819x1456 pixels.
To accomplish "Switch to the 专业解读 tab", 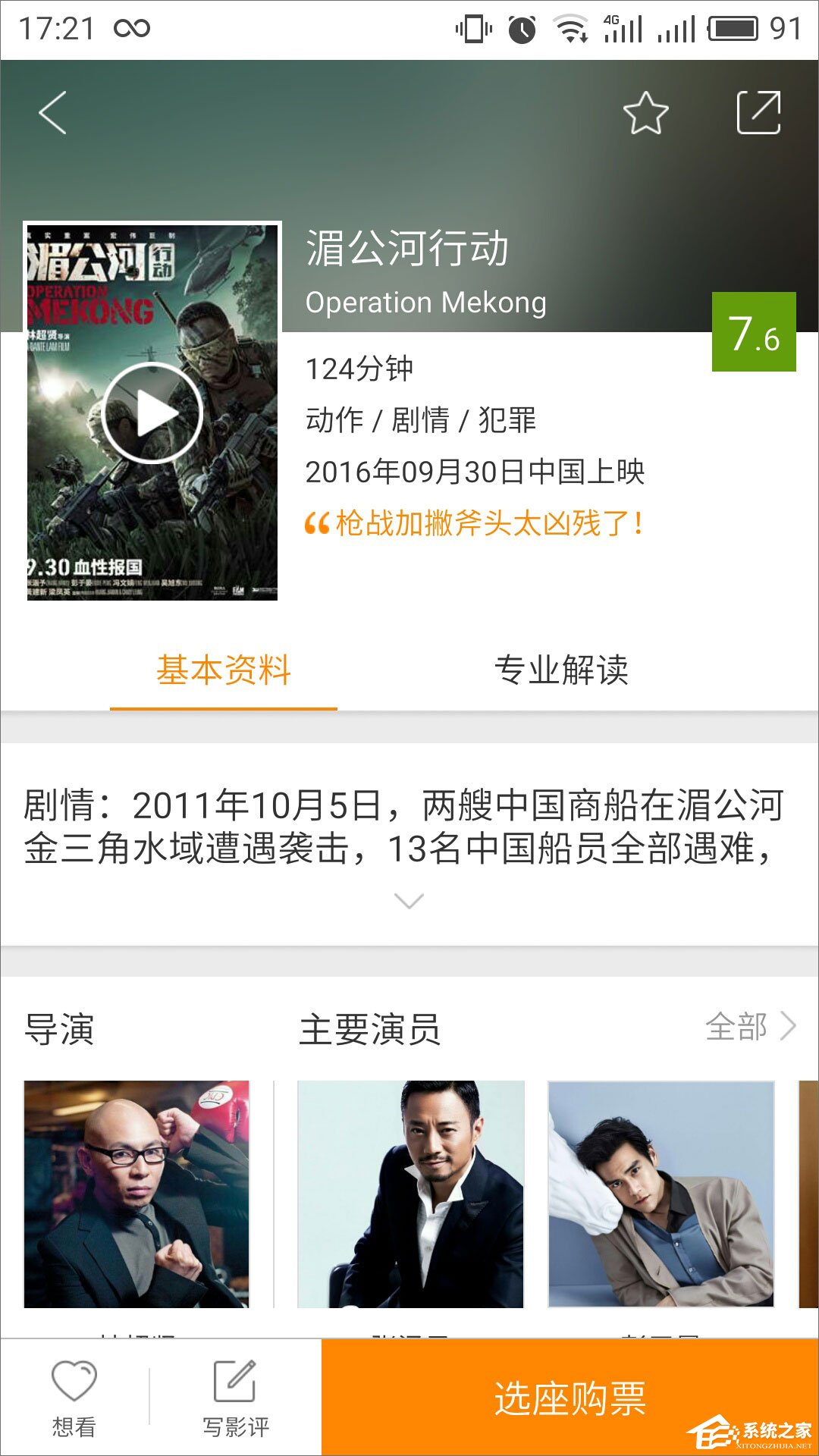I will tap(561, 670).
